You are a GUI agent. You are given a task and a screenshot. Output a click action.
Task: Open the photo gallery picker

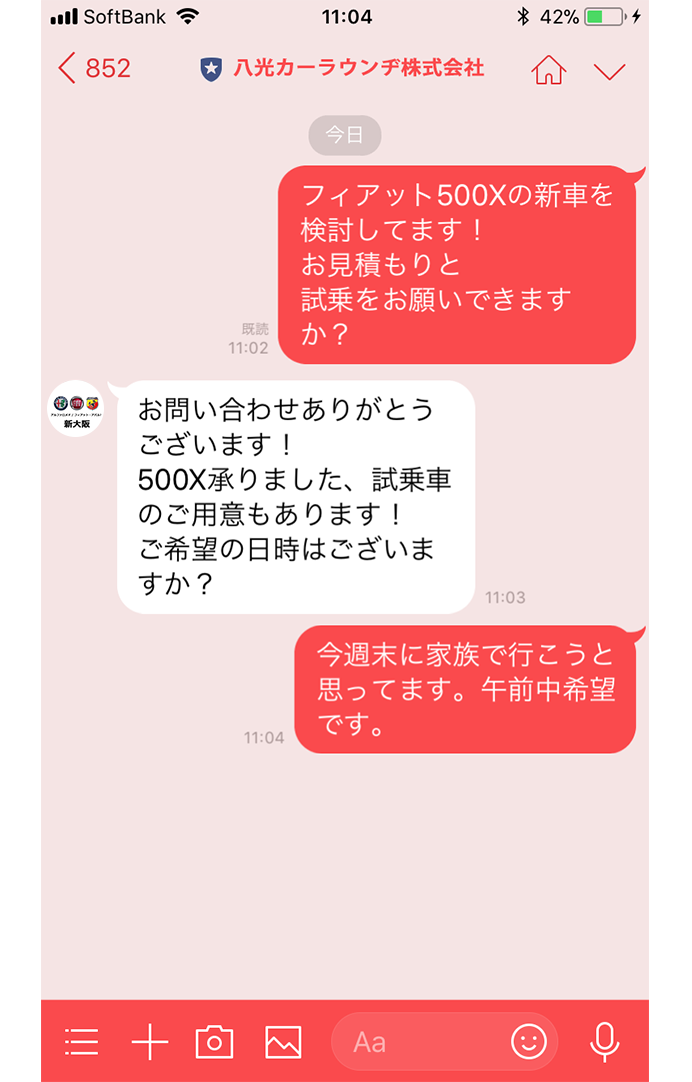pos(283,1042)
